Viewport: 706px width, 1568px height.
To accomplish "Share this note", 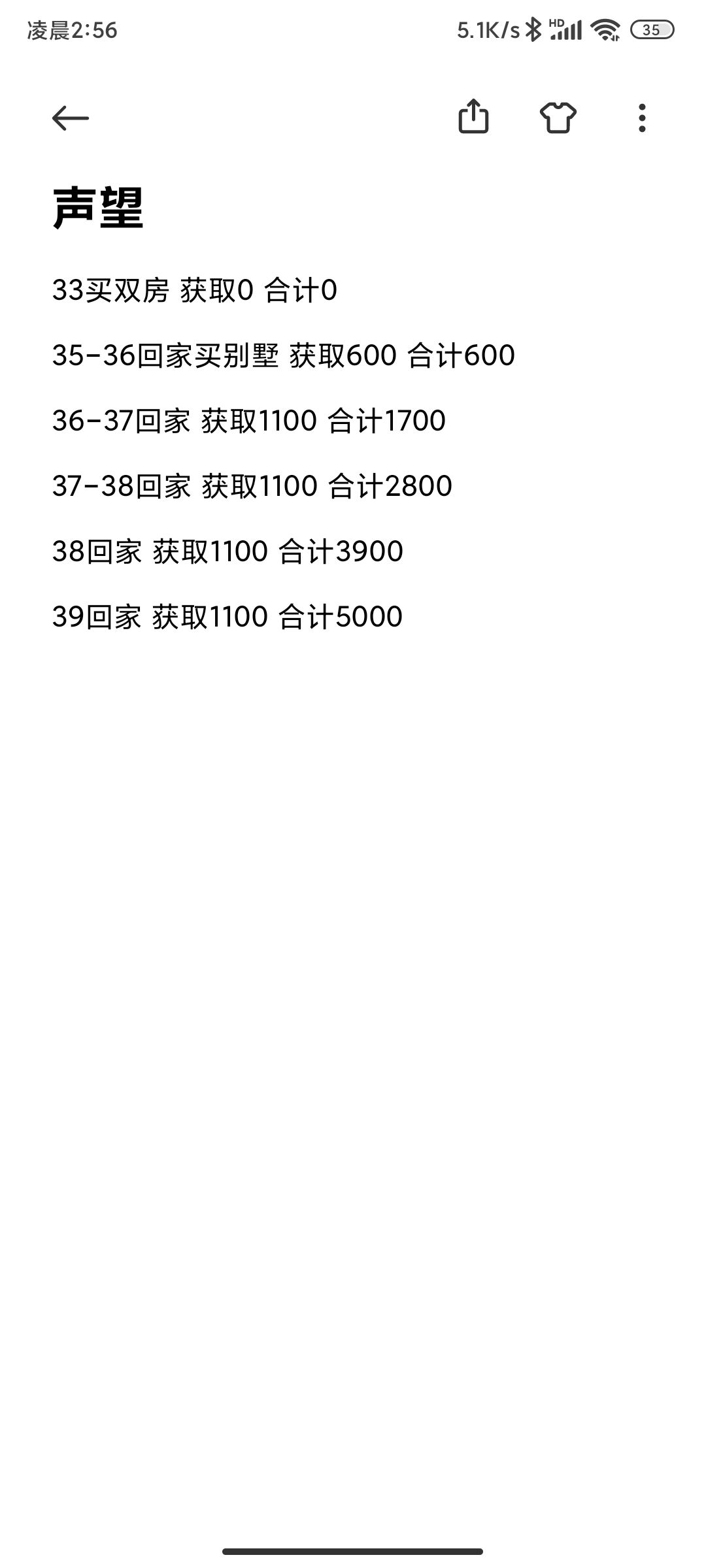I will [473, 117].
